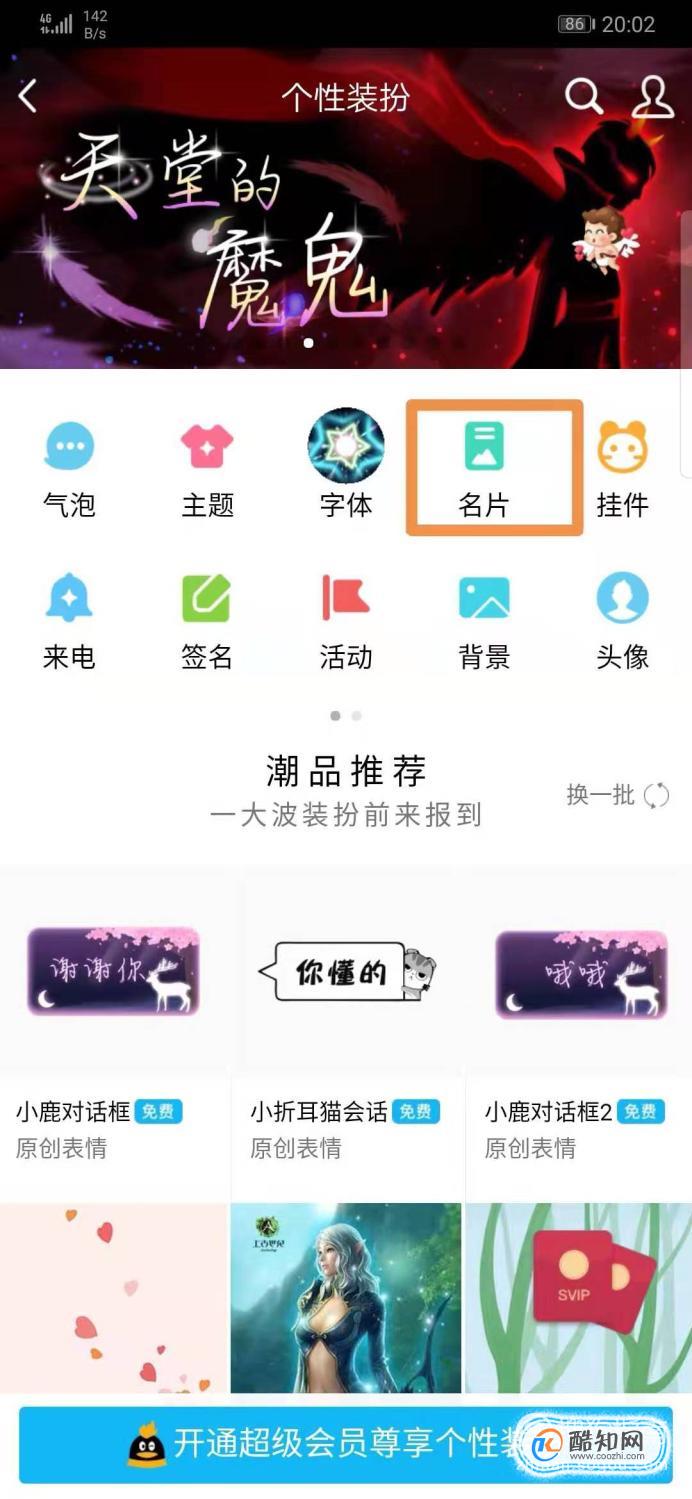692x1499 pixels.
Task: Open the 签名 category
Action: pos(207,619)
